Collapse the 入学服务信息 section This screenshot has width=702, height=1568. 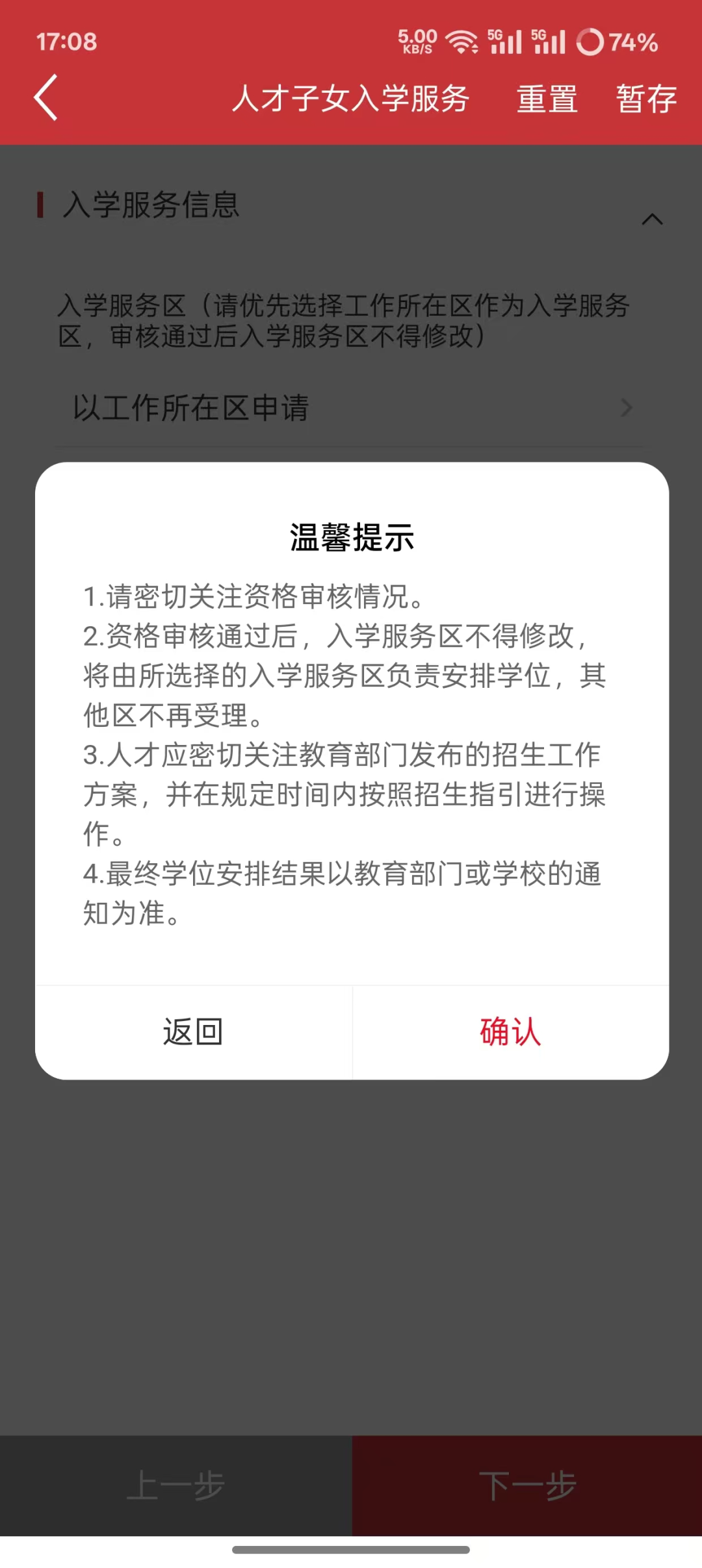[652, 220]
